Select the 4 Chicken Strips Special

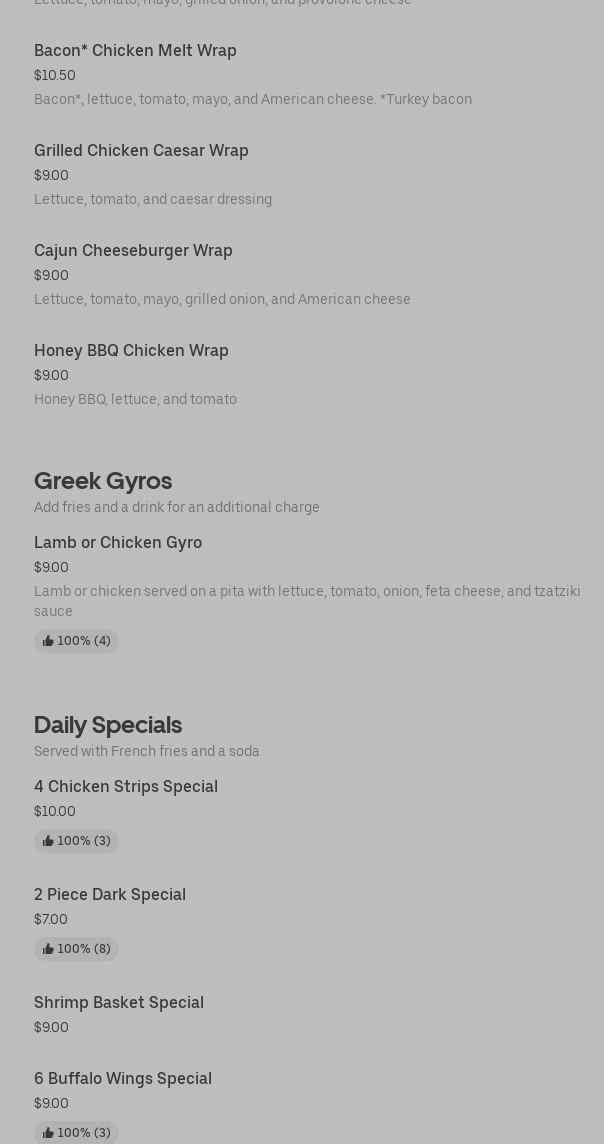pyautogui.click(x=126, y=787)
